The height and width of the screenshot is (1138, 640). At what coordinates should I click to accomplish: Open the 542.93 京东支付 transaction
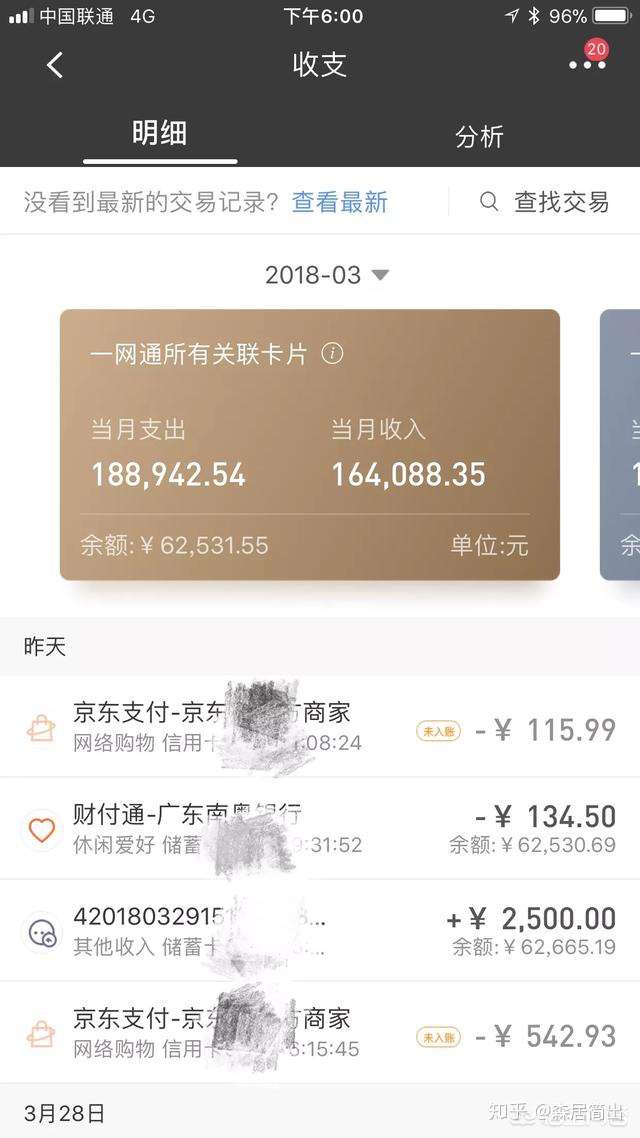pos(320,1033)
